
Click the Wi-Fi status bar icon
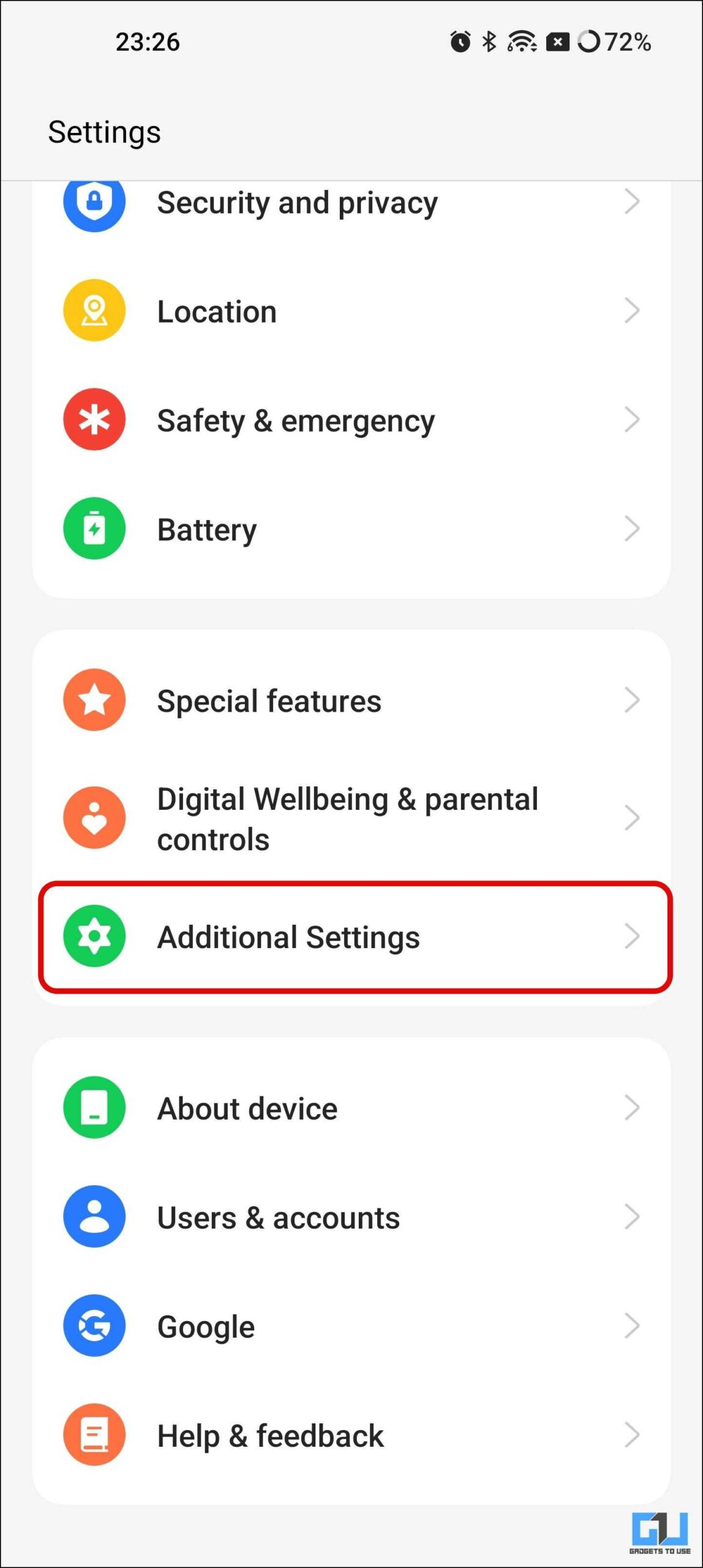tap(521, 41)
